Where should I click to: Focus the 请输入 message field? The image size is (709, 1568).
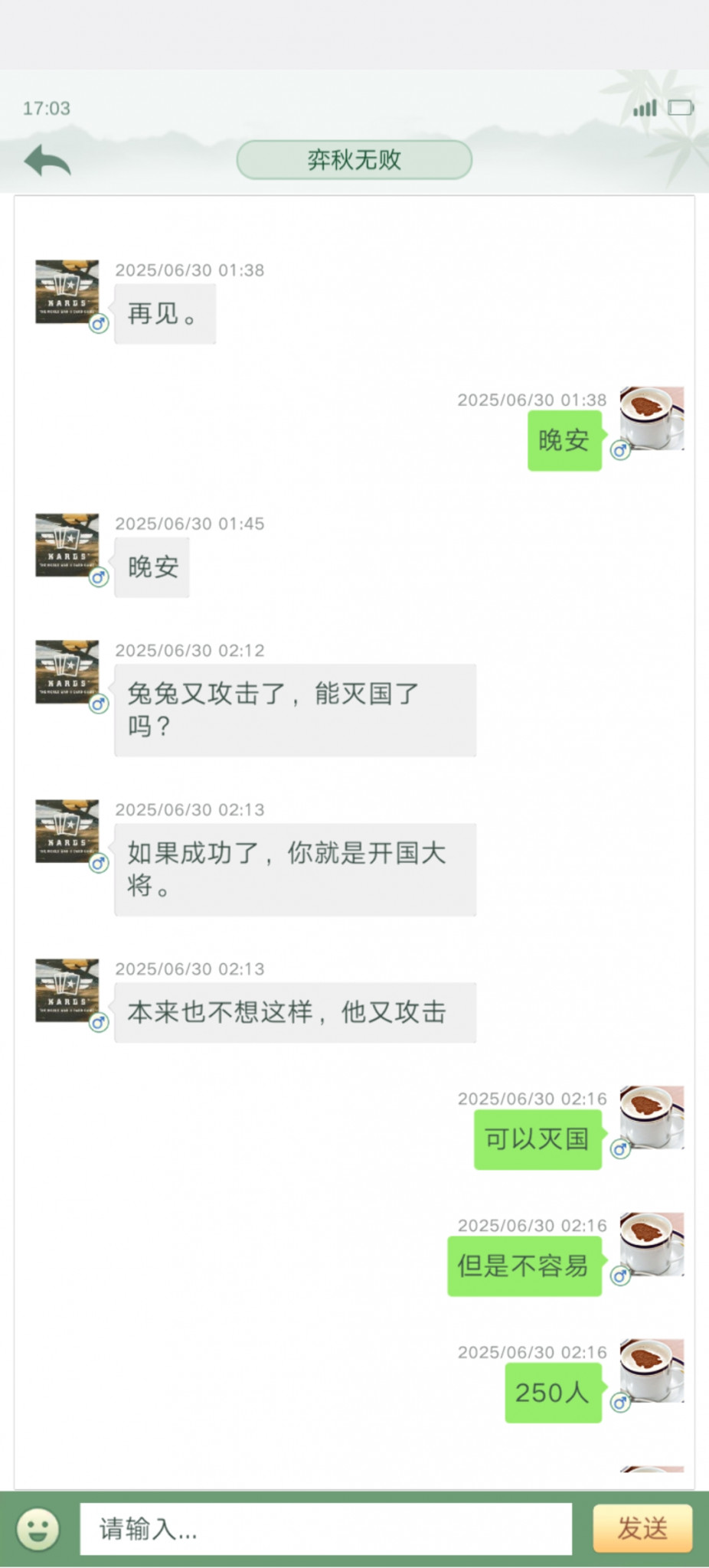tap(325, 1528)
